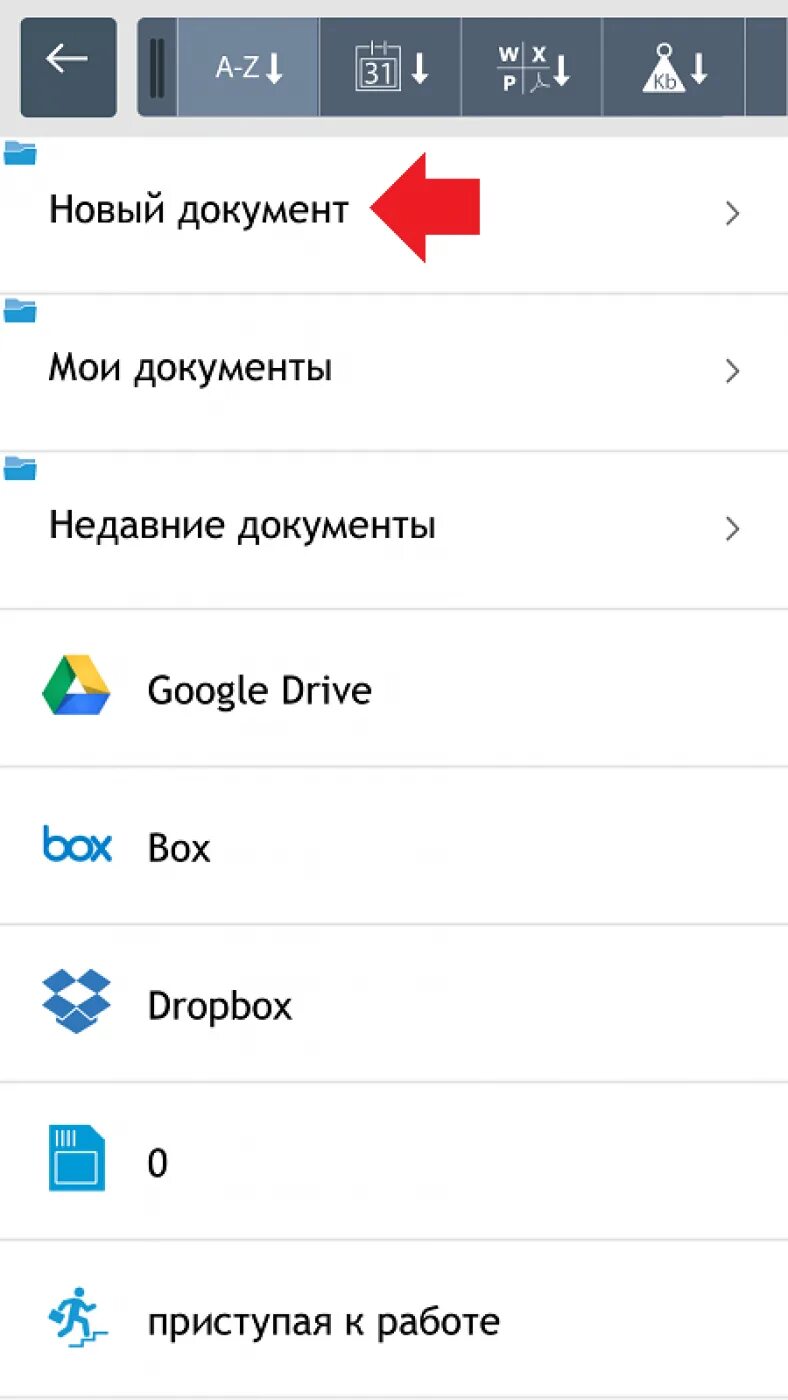Open Новый документ
The image size is (788, 1400).
coord(394,214)
